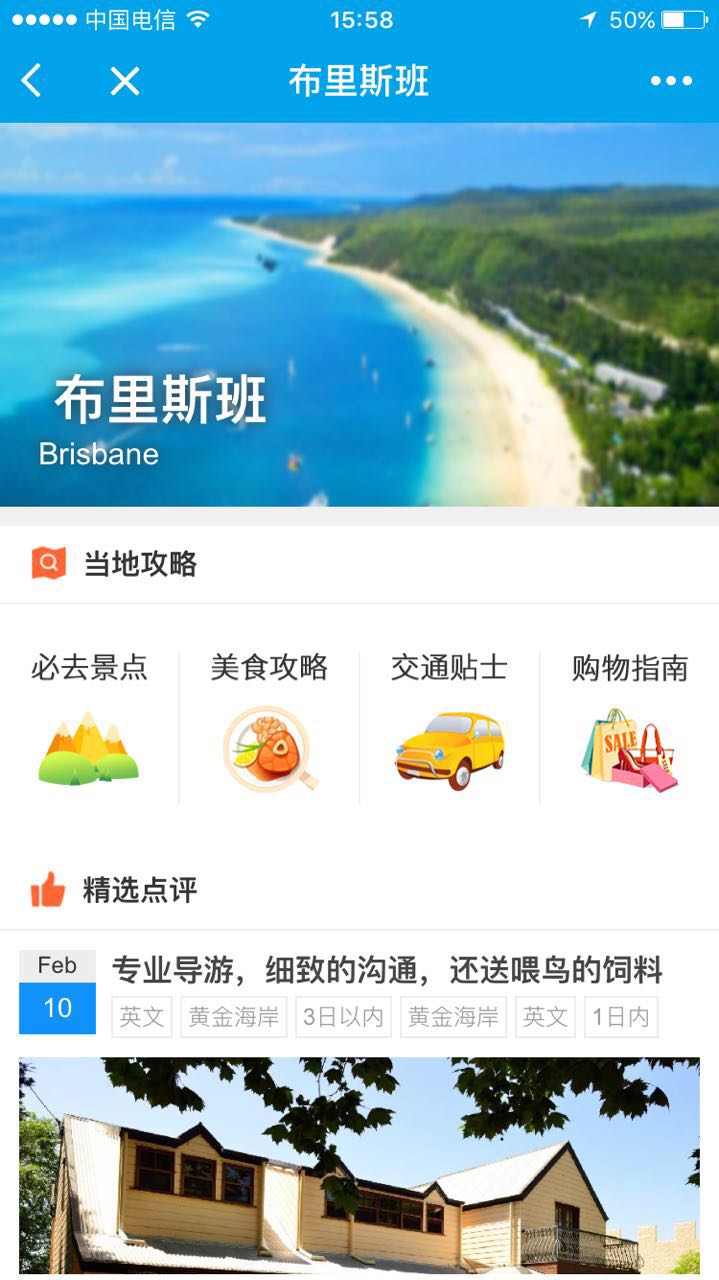
Task: Go back using the arrow
Action: point(32,81)
